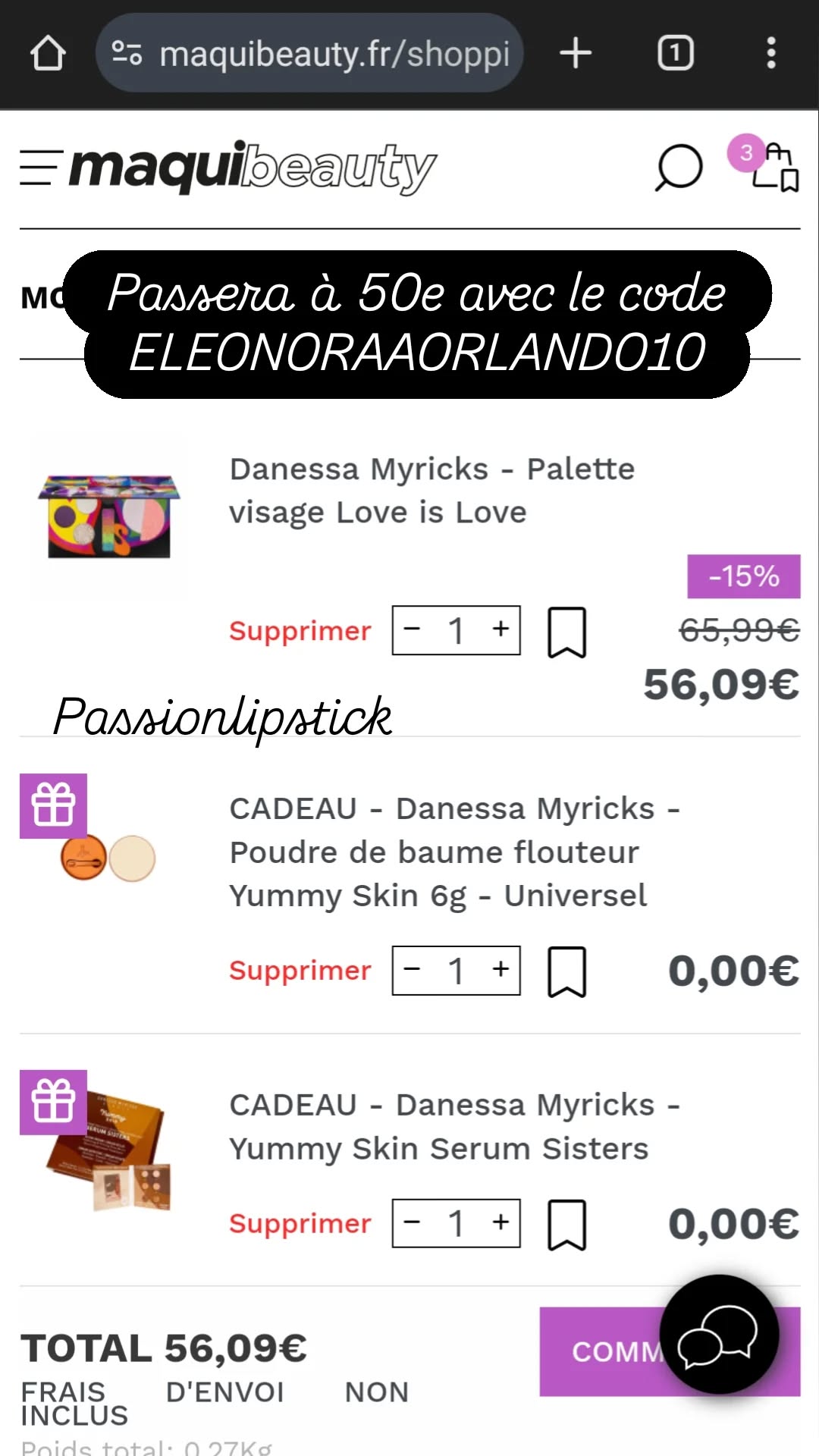
Task: Open the browser three-dot menu
Action: pos(771,52)
